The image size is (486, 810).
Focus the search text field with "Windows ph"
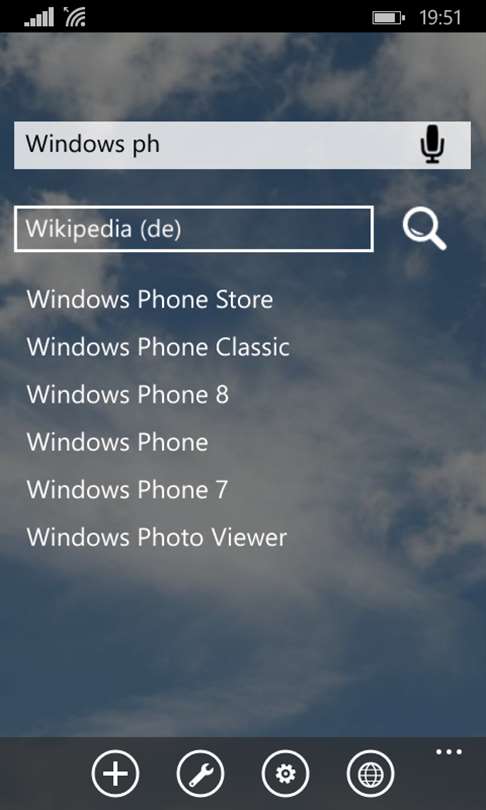click(242, 145)
